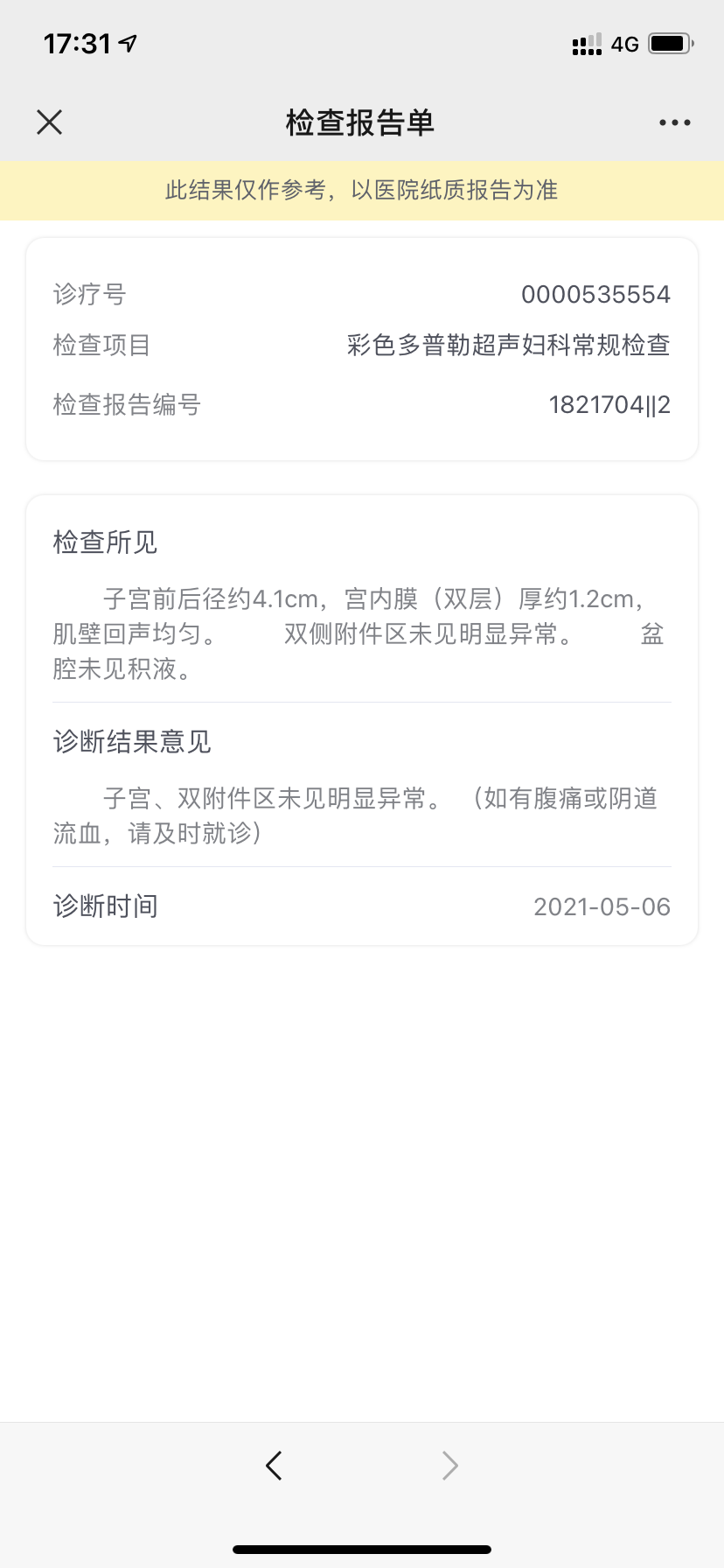Select the 诊疗号 number 0000535554

tap(595, 294)
